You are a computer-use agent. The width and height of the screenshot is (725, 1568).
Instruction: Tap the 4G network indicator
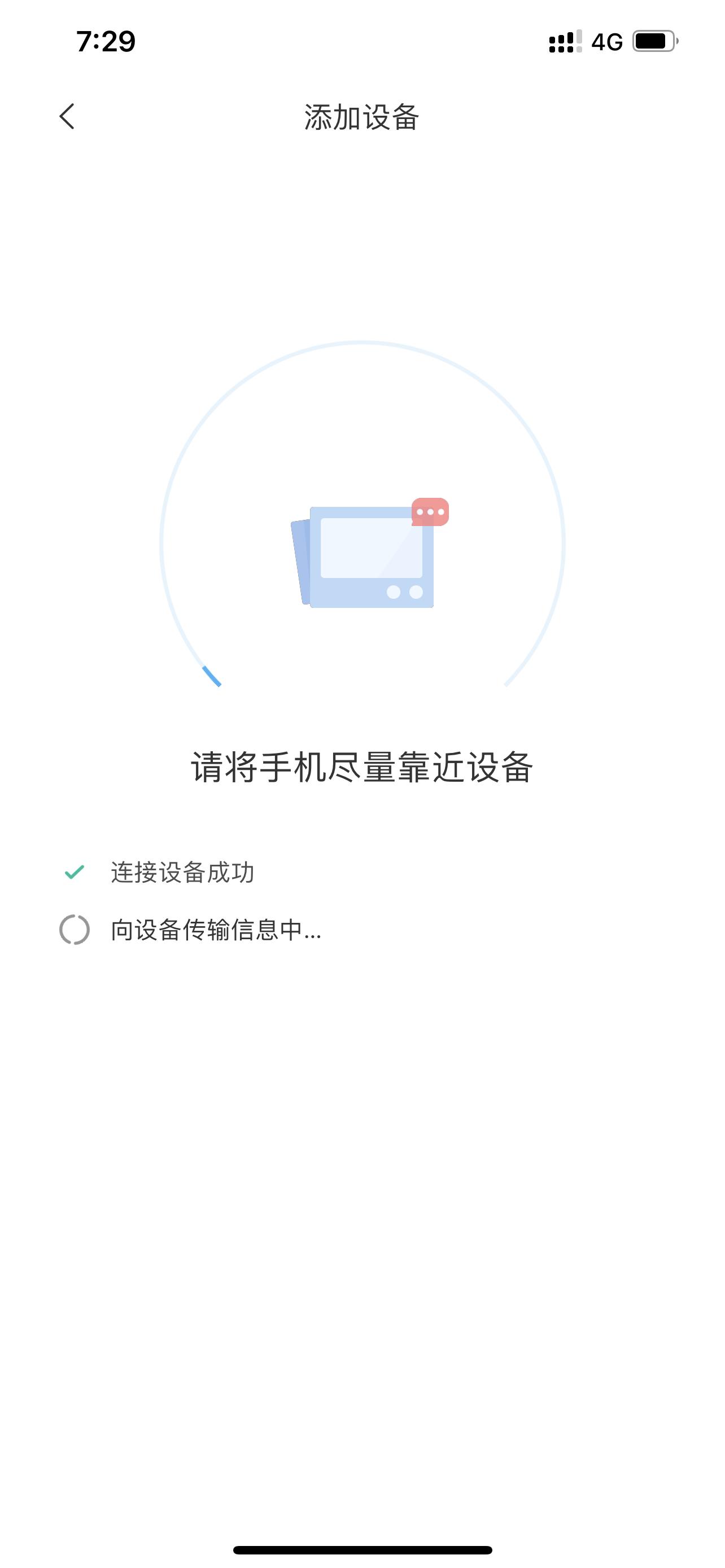[607, 41]
